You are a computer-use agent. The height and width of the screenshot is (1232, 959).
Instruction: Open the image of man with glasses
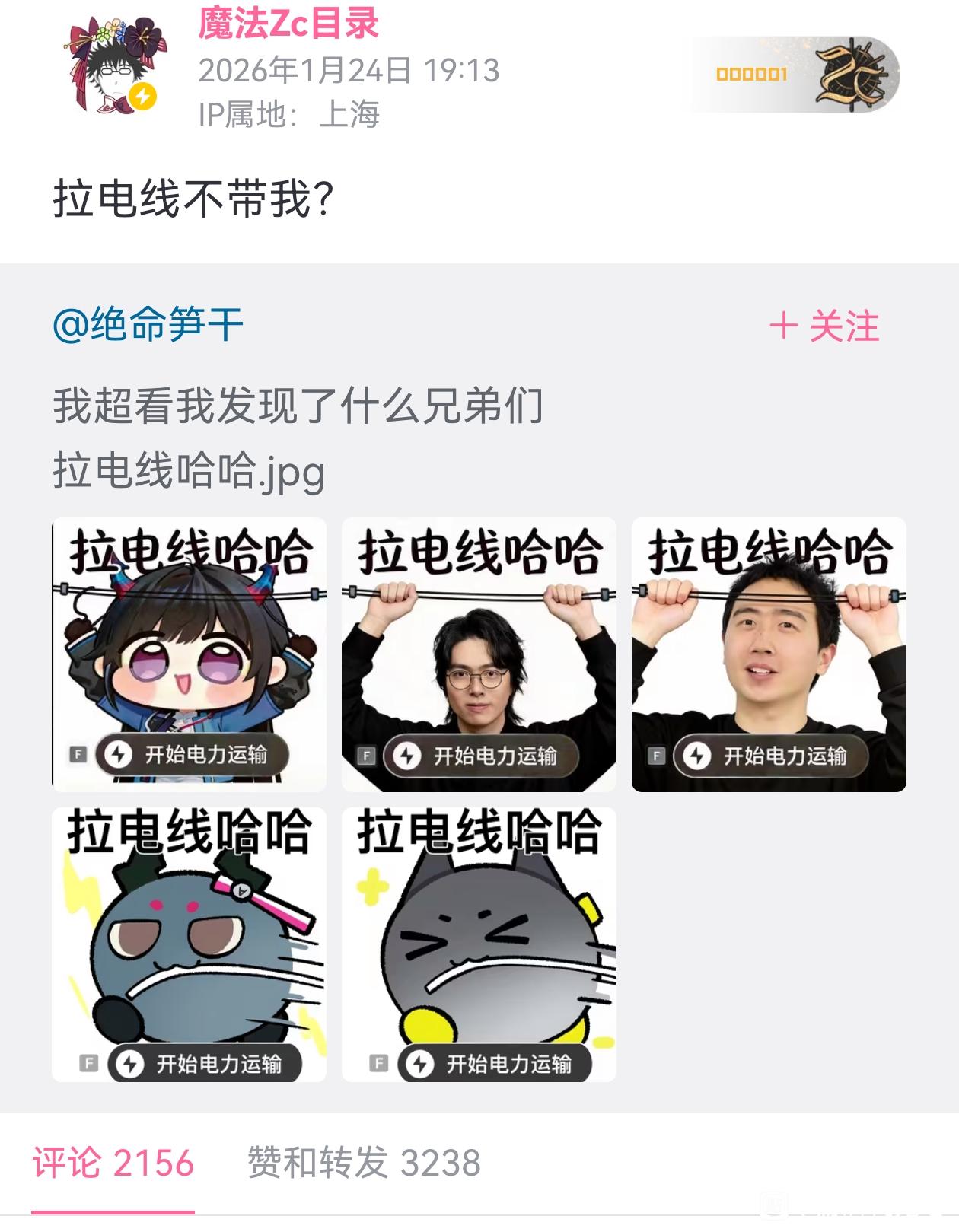click(479, 654)
